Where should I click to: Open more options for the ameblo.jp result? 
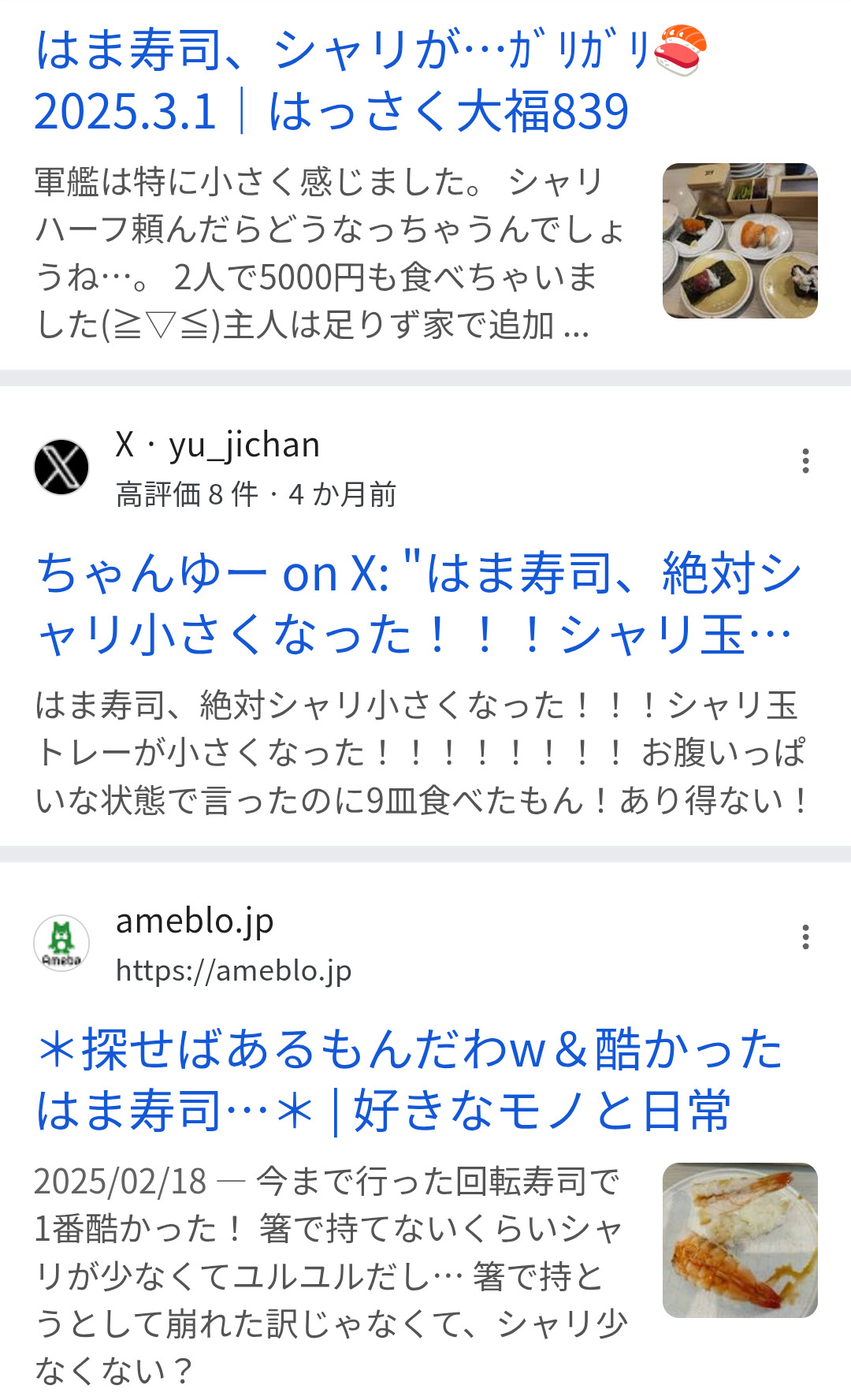pos(805,937)
